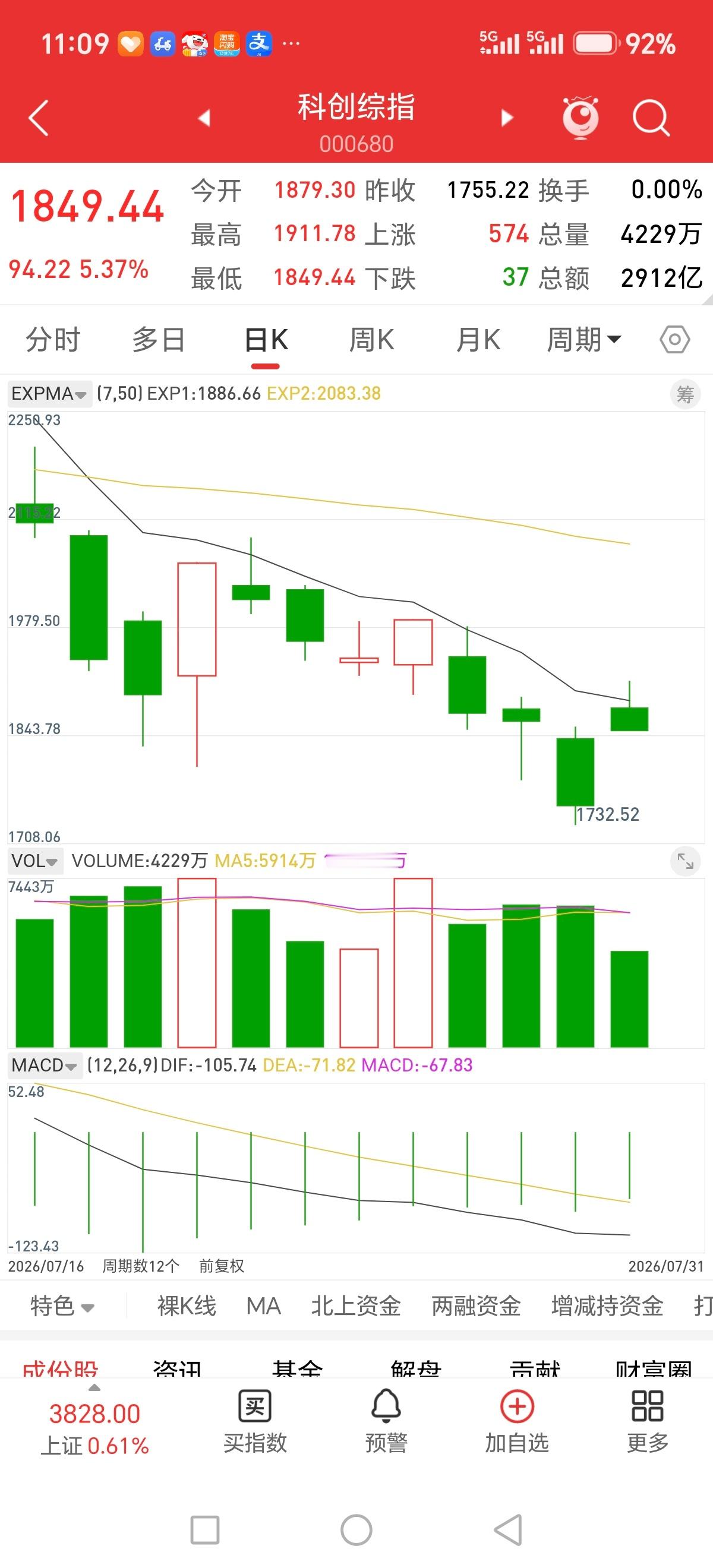The height and width of the screenshot is (1568, 713).
Task: Change the MACD indicator dropdown
Action: pos(45,1064)
